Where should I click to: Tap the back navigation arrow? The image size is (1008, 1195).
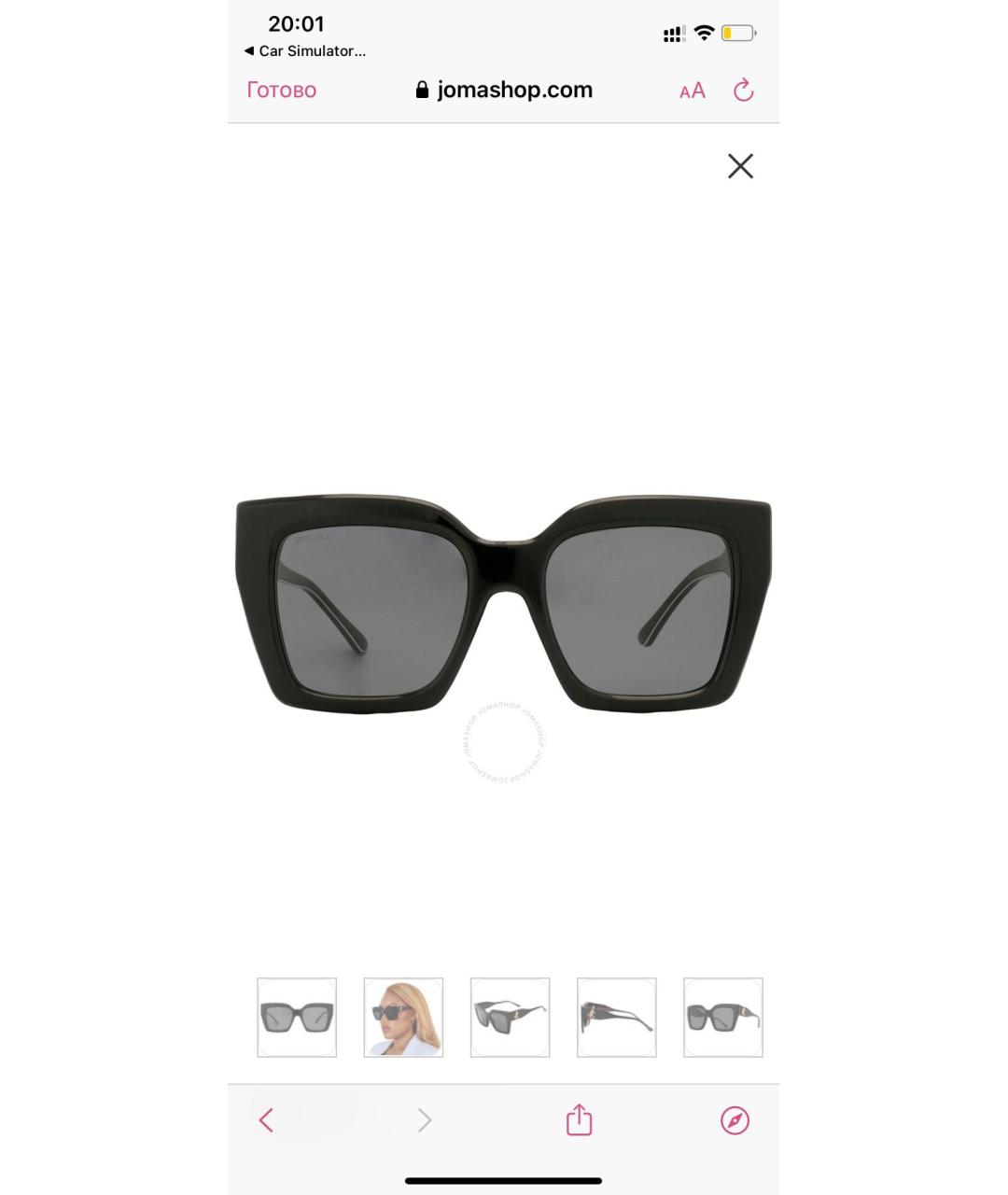click(x=266, y=1119)
